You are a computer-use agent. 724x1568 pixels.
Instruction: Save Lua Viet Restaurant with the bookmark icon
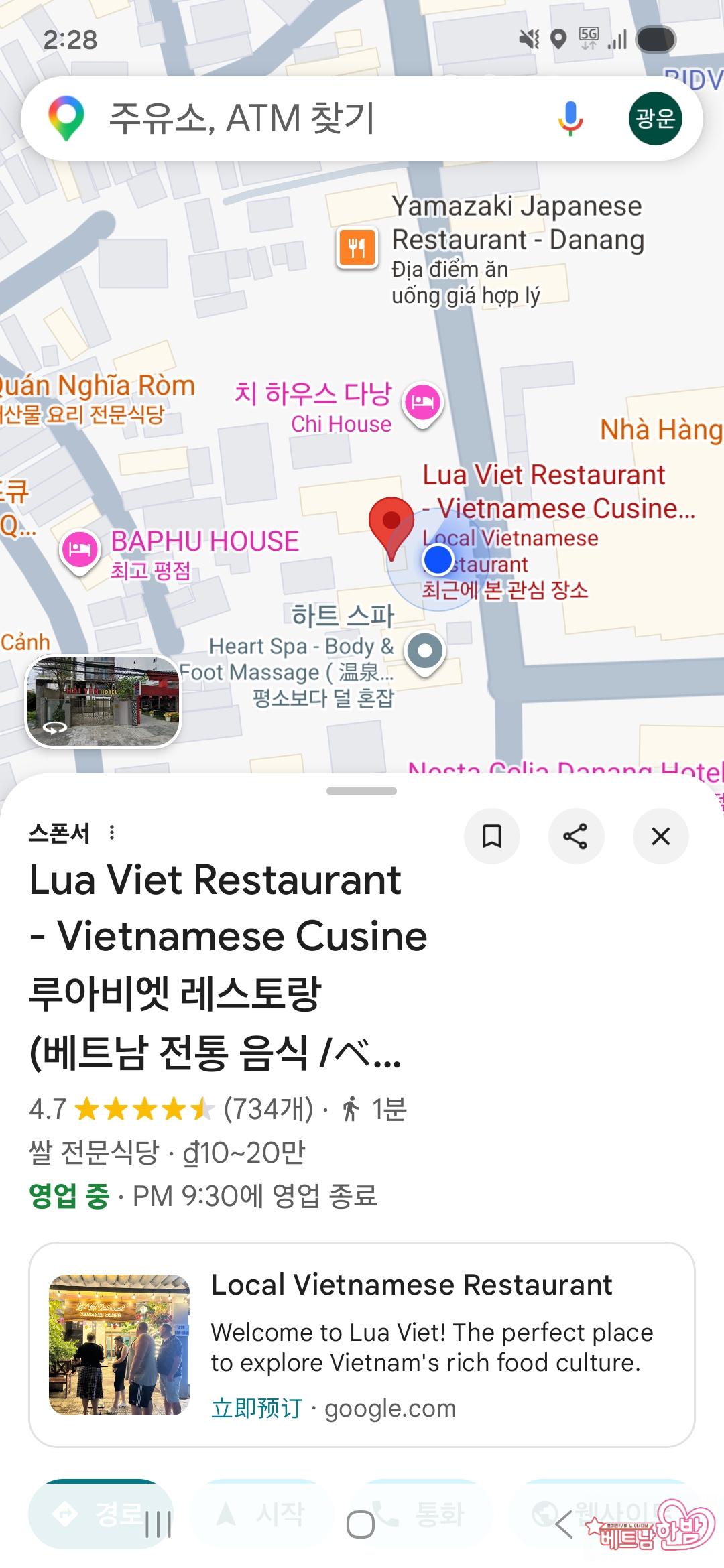pyautogui.click(x=492, y=836)
